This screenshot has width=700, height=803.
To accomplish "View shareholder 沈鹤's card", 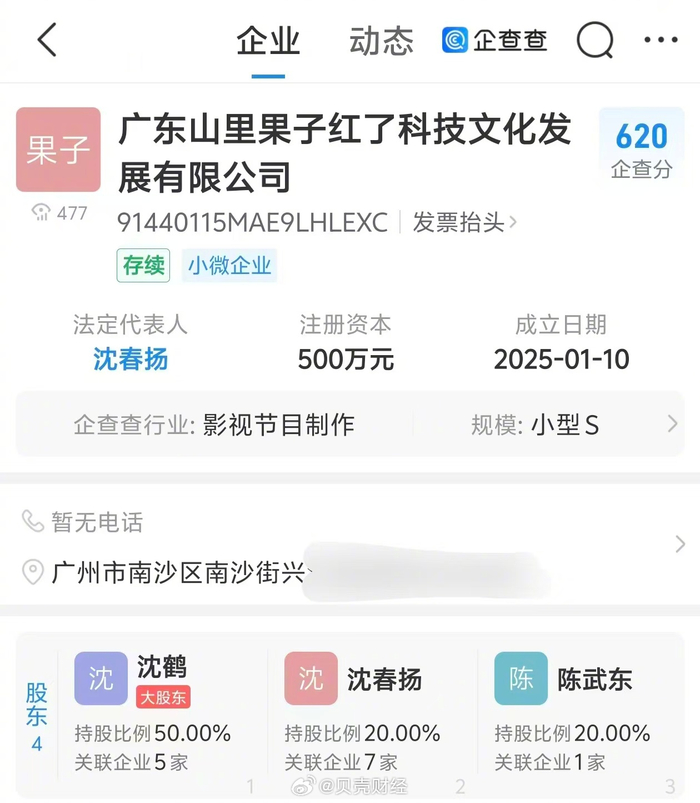I will pos(160,712).
